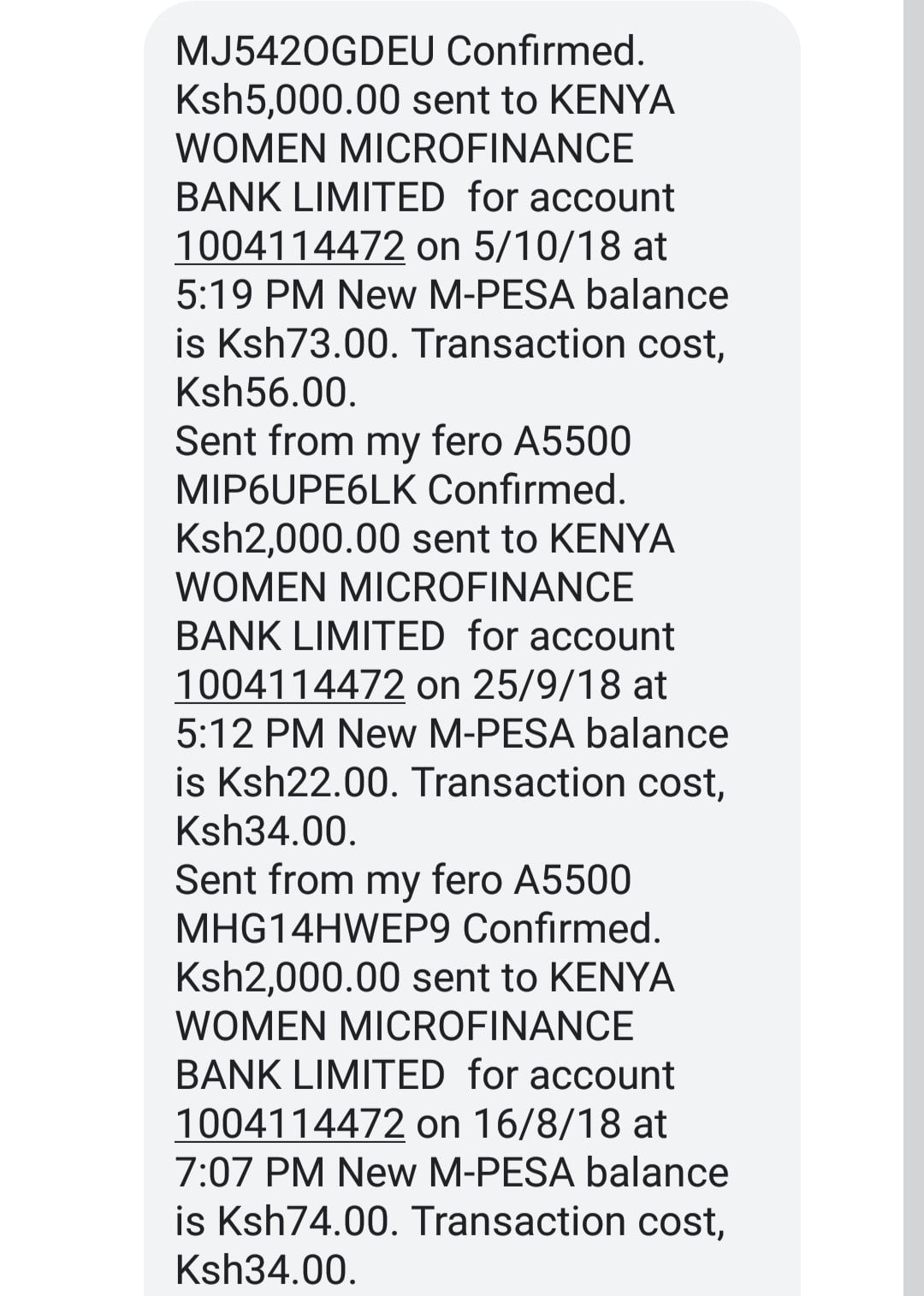
Task: Tap account number link in 5/10/18 message
Action: [x=289, y=246]
